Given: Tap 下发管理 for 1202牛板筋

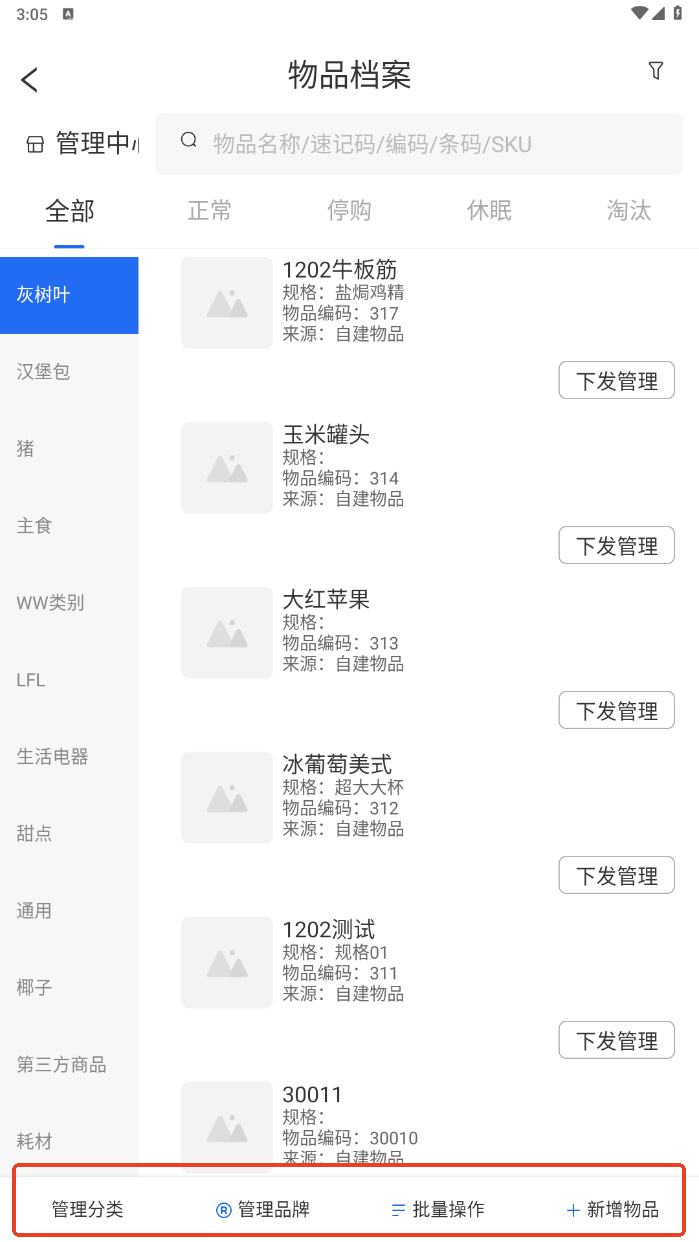Looking at the screenshot, I should [616, 381].
